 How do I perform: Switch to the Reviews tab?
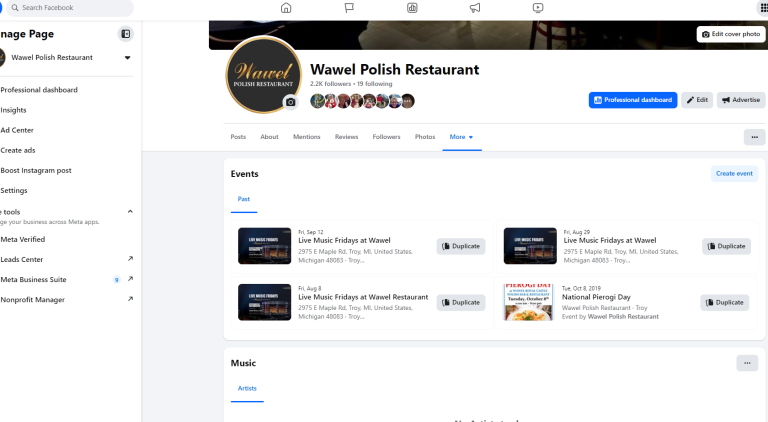(346, 137)
